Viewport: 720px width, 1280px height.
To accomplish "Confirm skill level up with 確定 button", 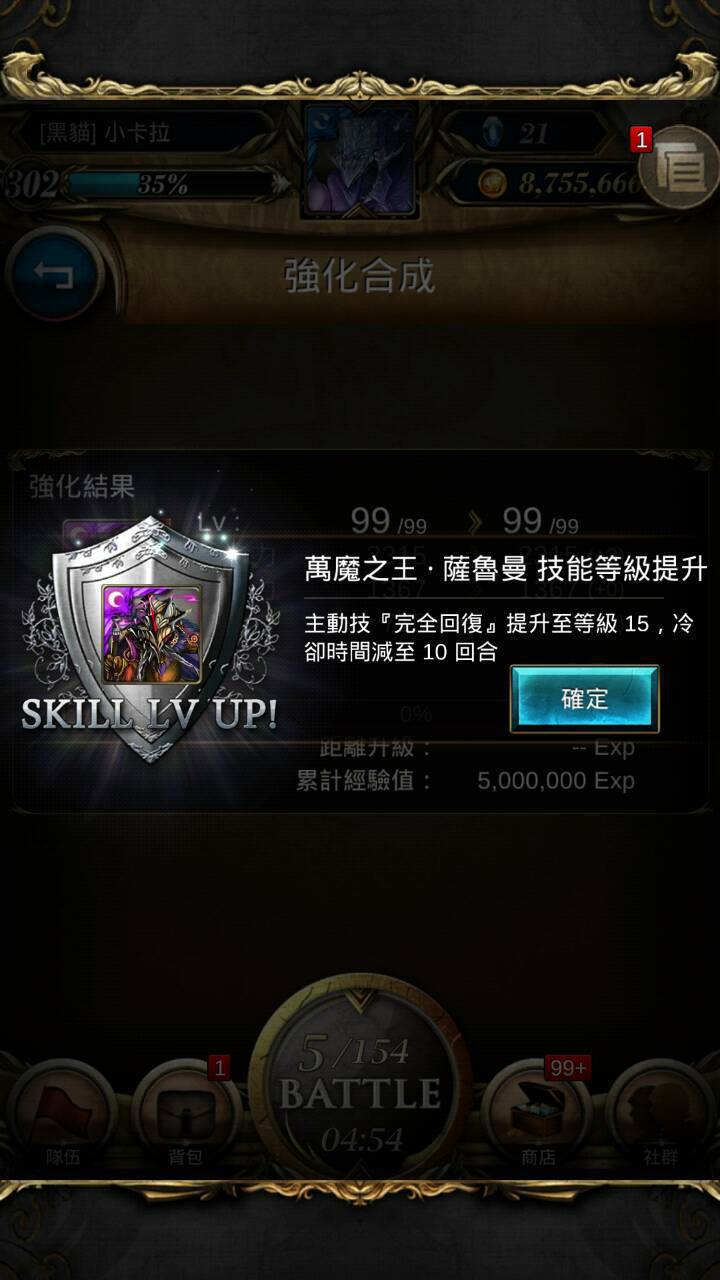I will 585,699.
